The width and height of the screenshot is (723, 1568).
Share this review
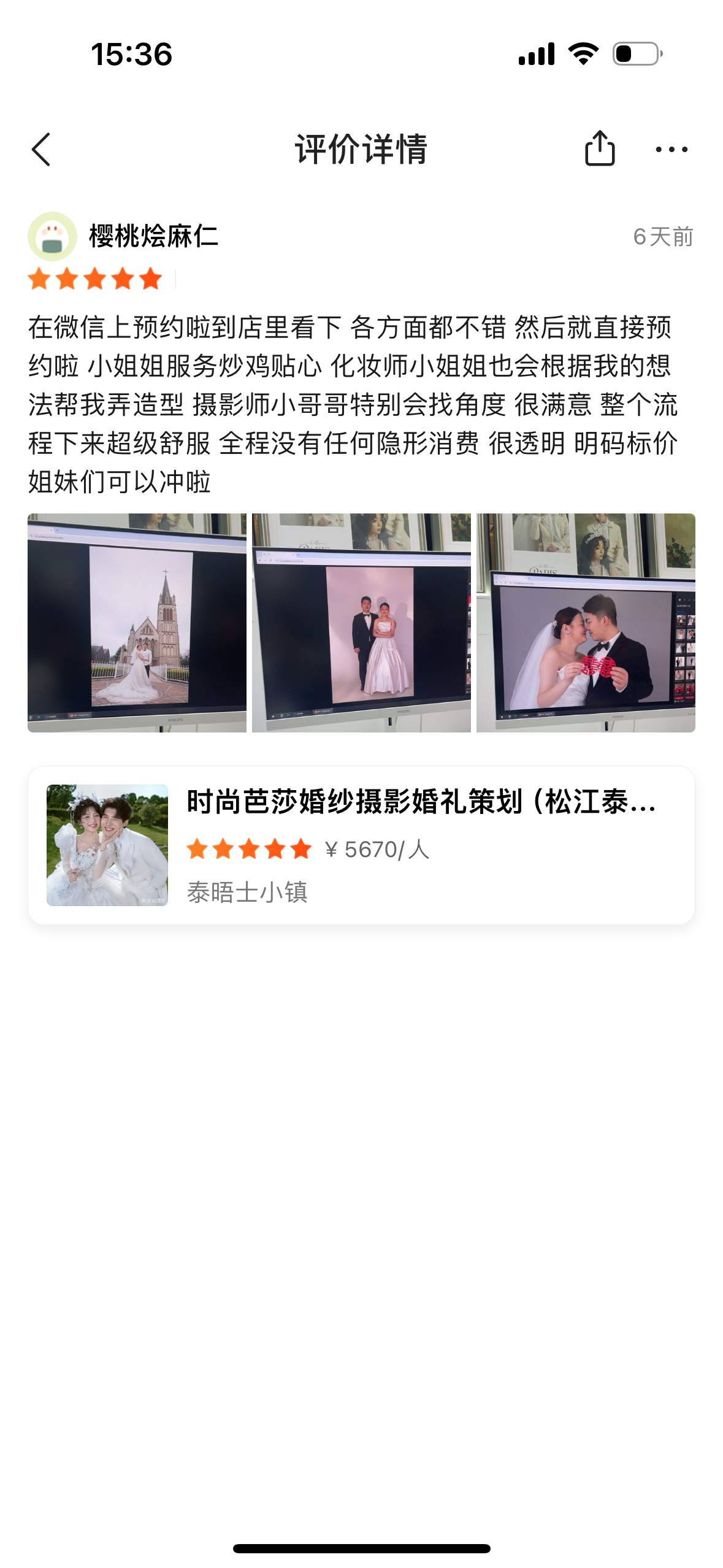click(599, 148)
